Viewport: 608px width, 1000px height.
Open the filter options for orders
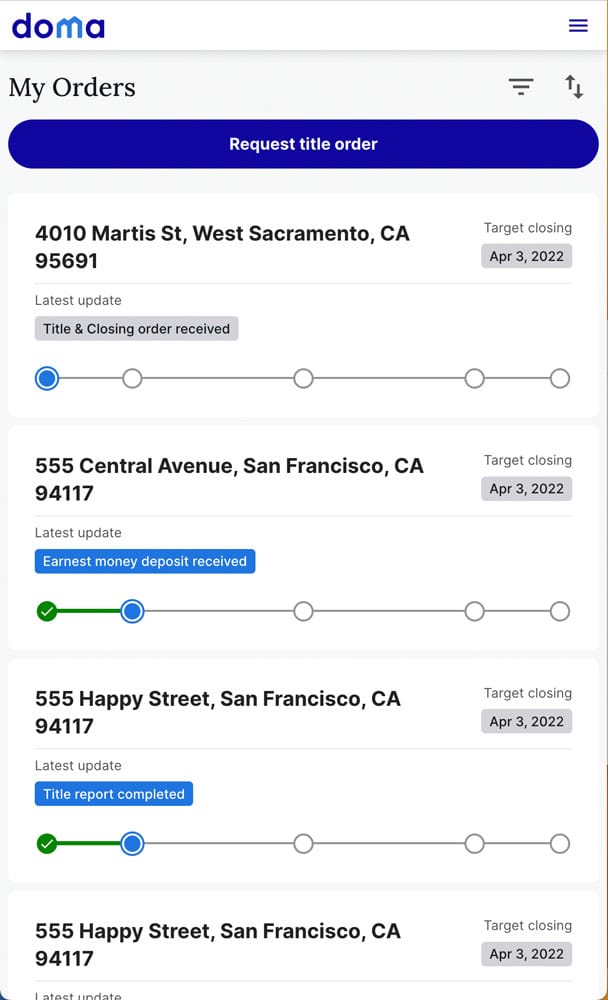tap(521, 87)
